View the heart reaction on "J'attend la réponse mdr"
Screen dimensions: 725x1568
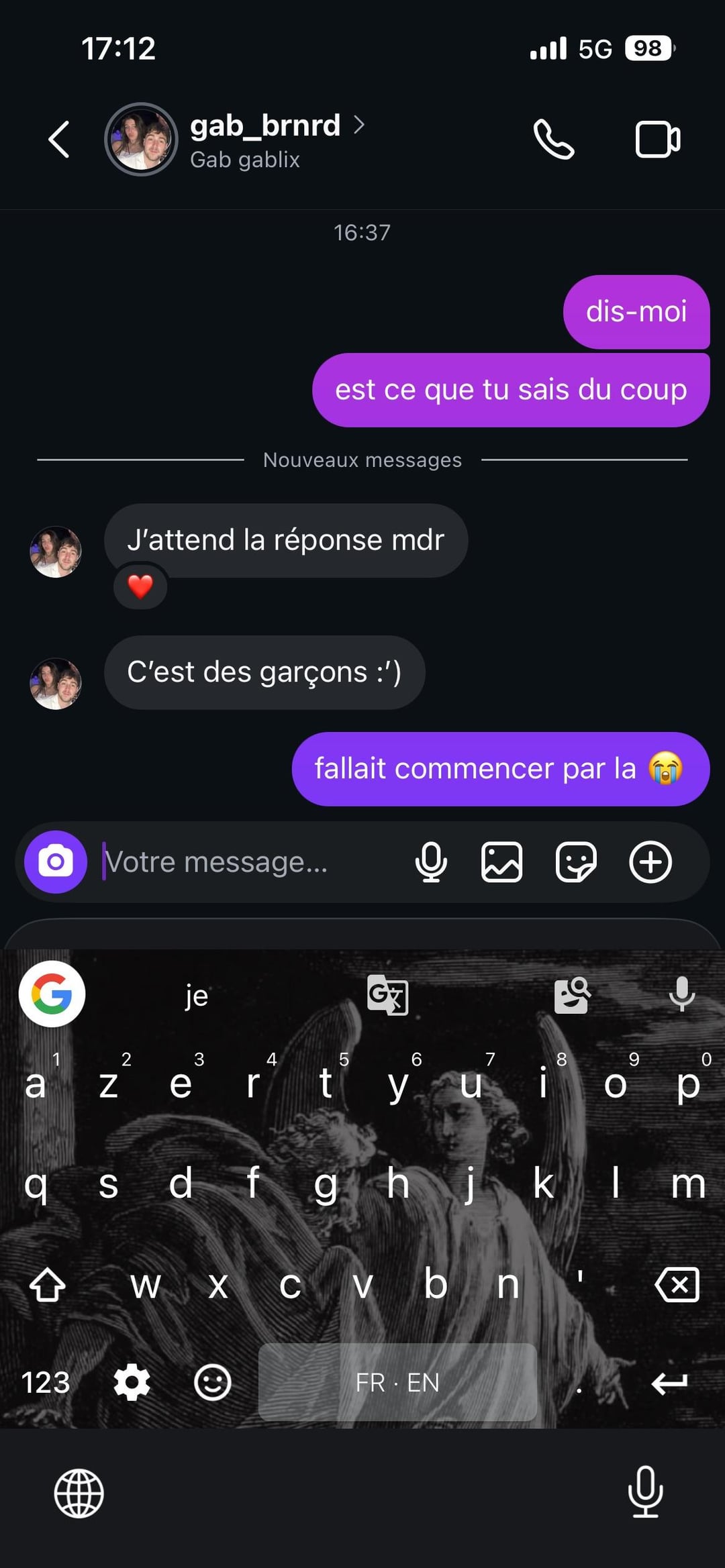tap(140, 587)
